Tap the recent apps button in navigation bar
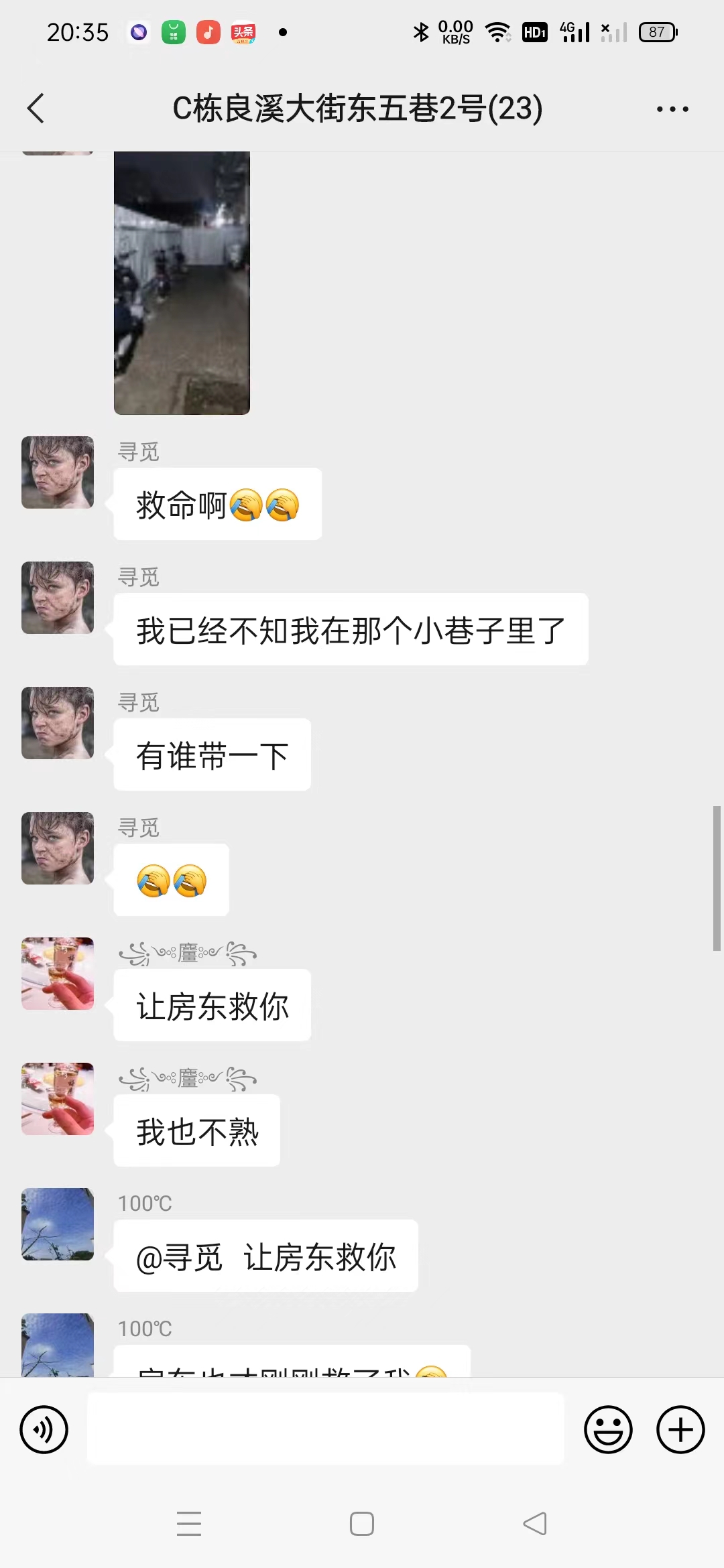724x1568 pixels. pos(190,1524)
